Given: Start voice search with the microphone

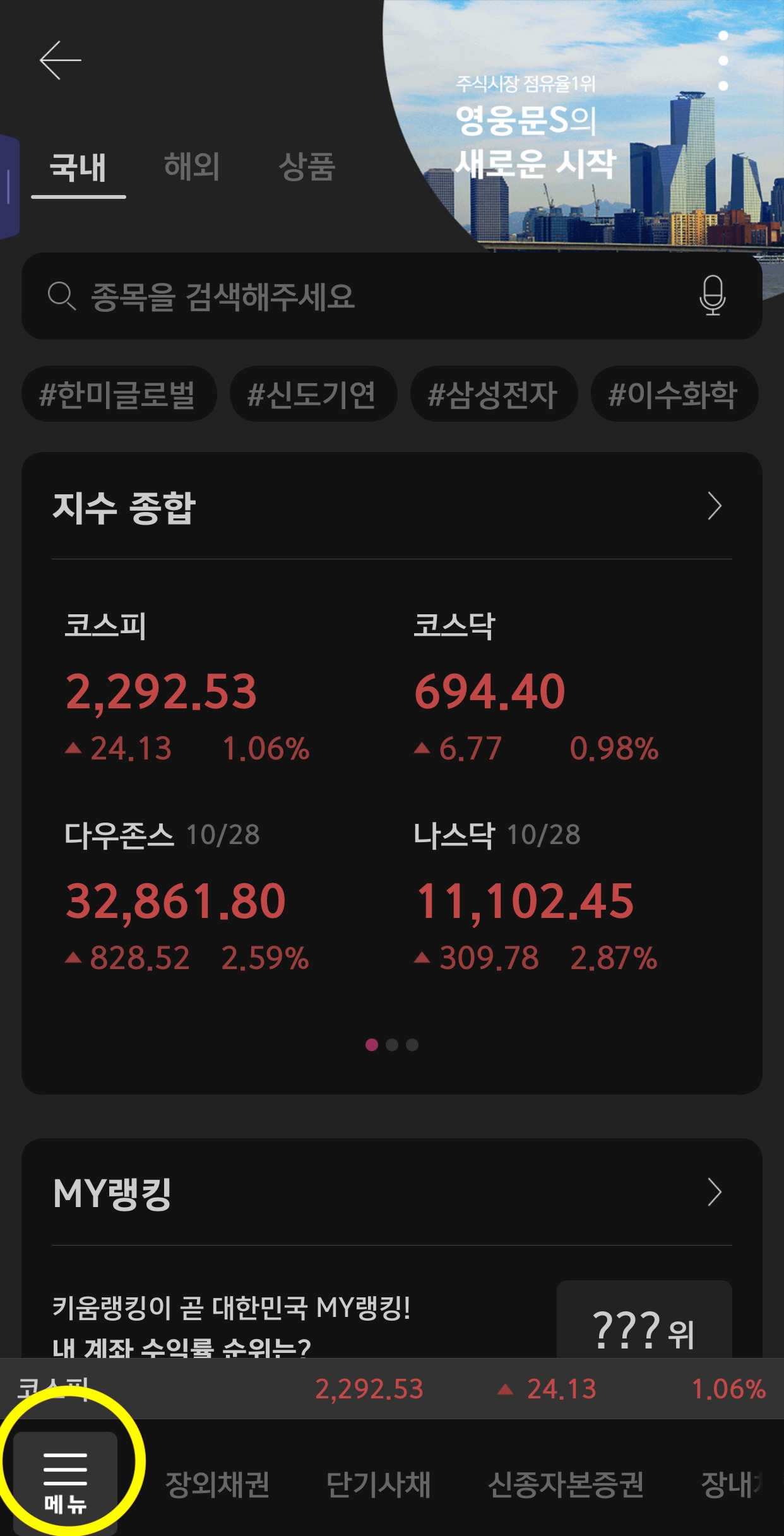Looking at the screenshot, I should tap(713, 295).
